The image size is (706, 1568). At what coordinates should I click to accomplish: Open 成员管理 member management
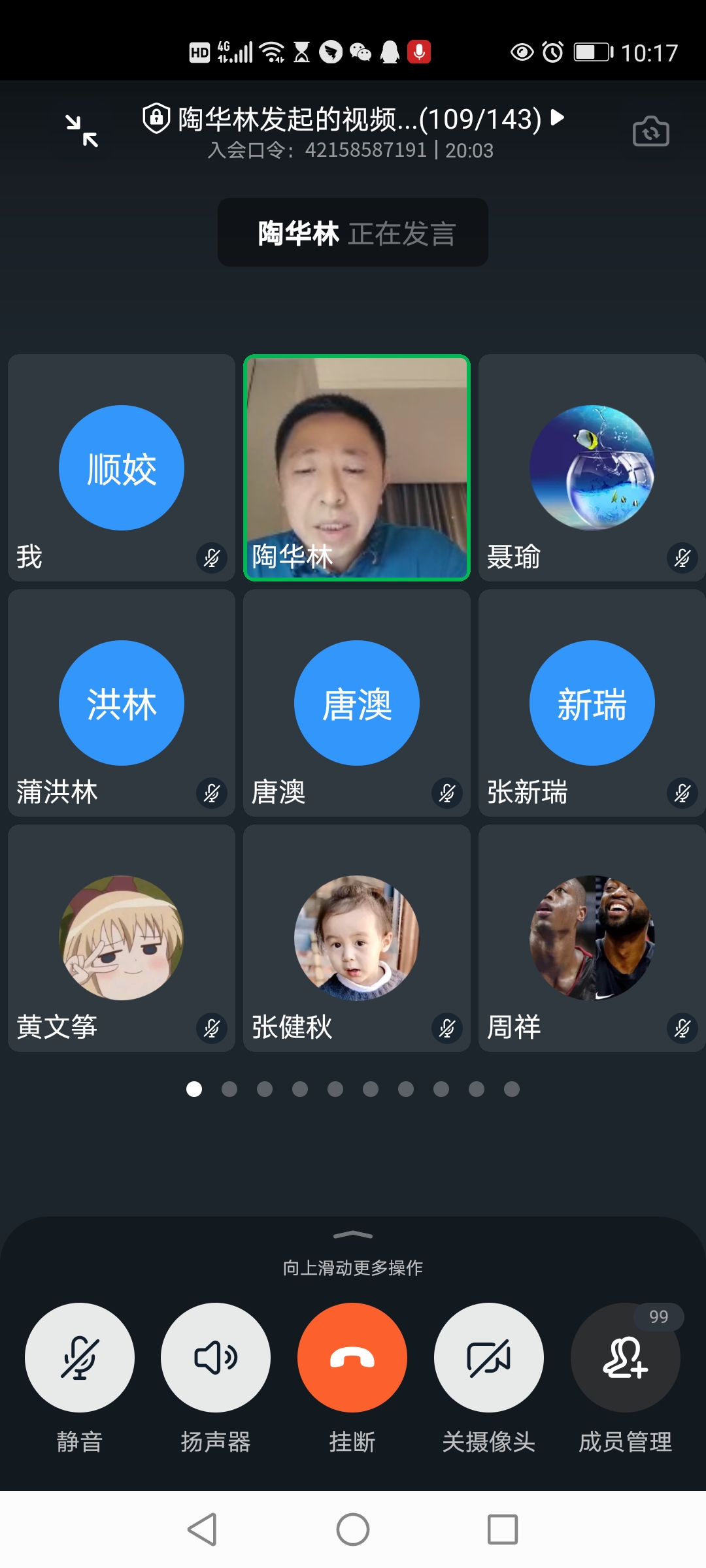[x=626, y=1358]
